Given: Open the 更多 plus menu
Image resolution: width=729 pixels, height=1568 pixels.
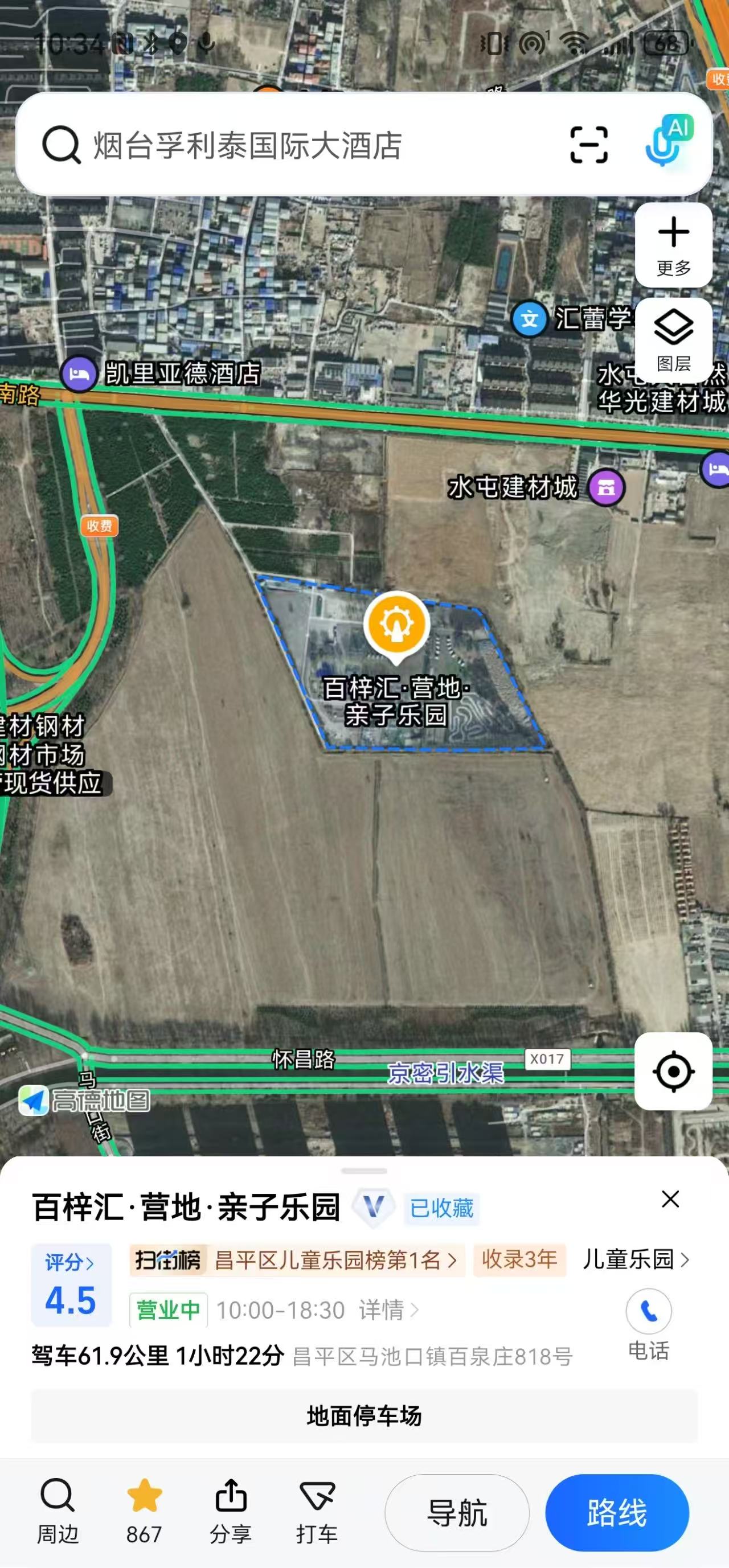Looking at the screenshot, I should 673,245.
